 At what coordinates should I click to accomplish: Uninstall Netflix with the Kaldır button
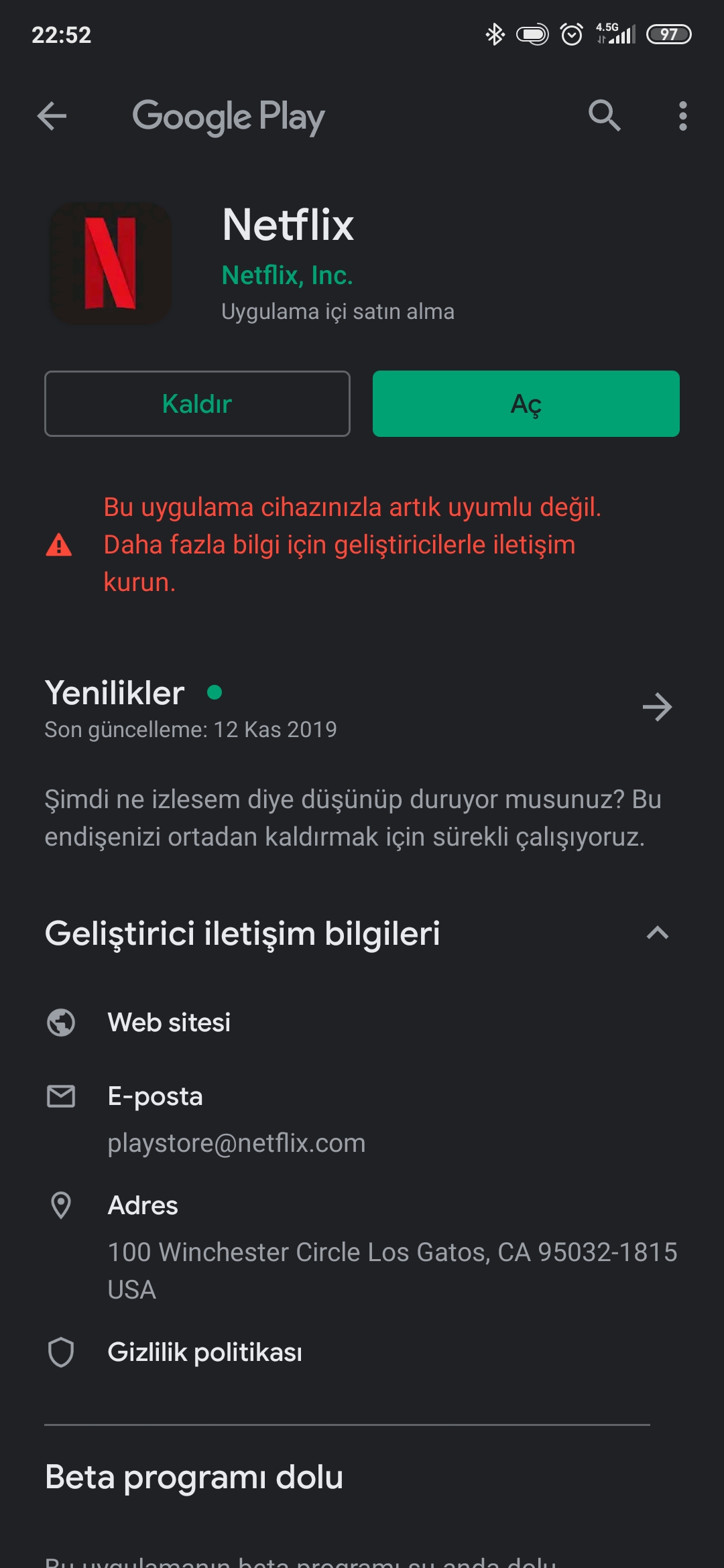(x=197, y=403)
